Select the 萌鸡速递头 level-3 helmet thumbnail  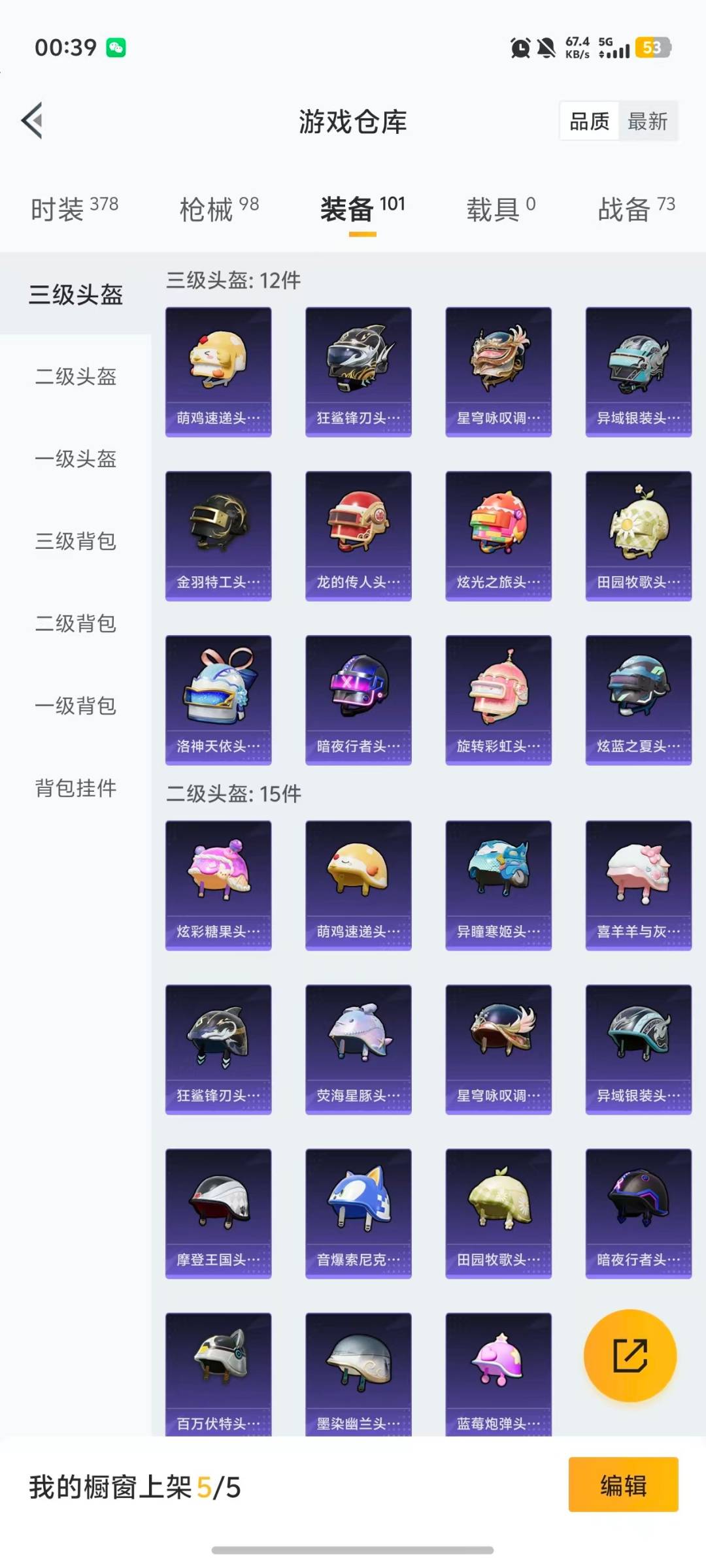point(218,369)
